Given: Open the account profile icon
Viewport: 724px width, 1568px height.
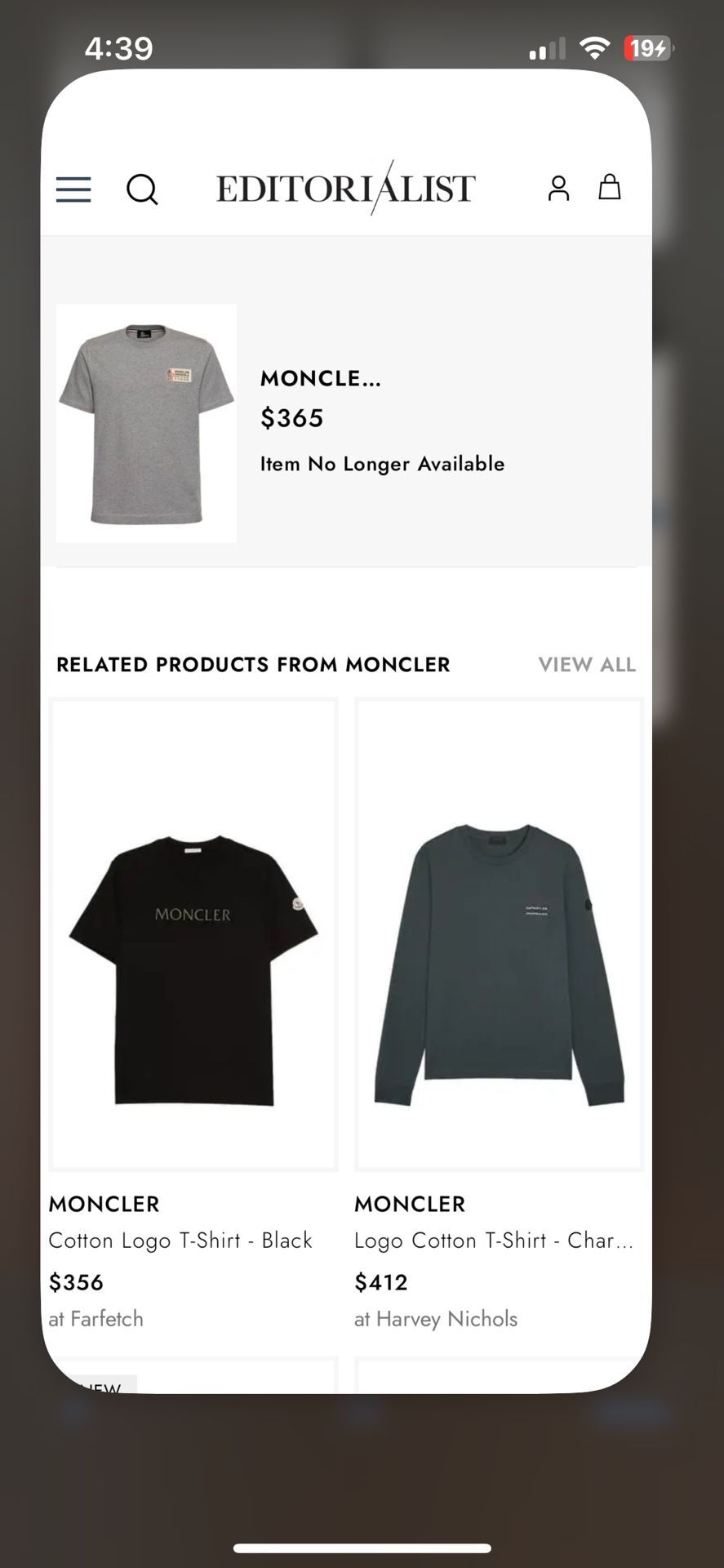Looking at the screenshot, I should click(558, 189).
